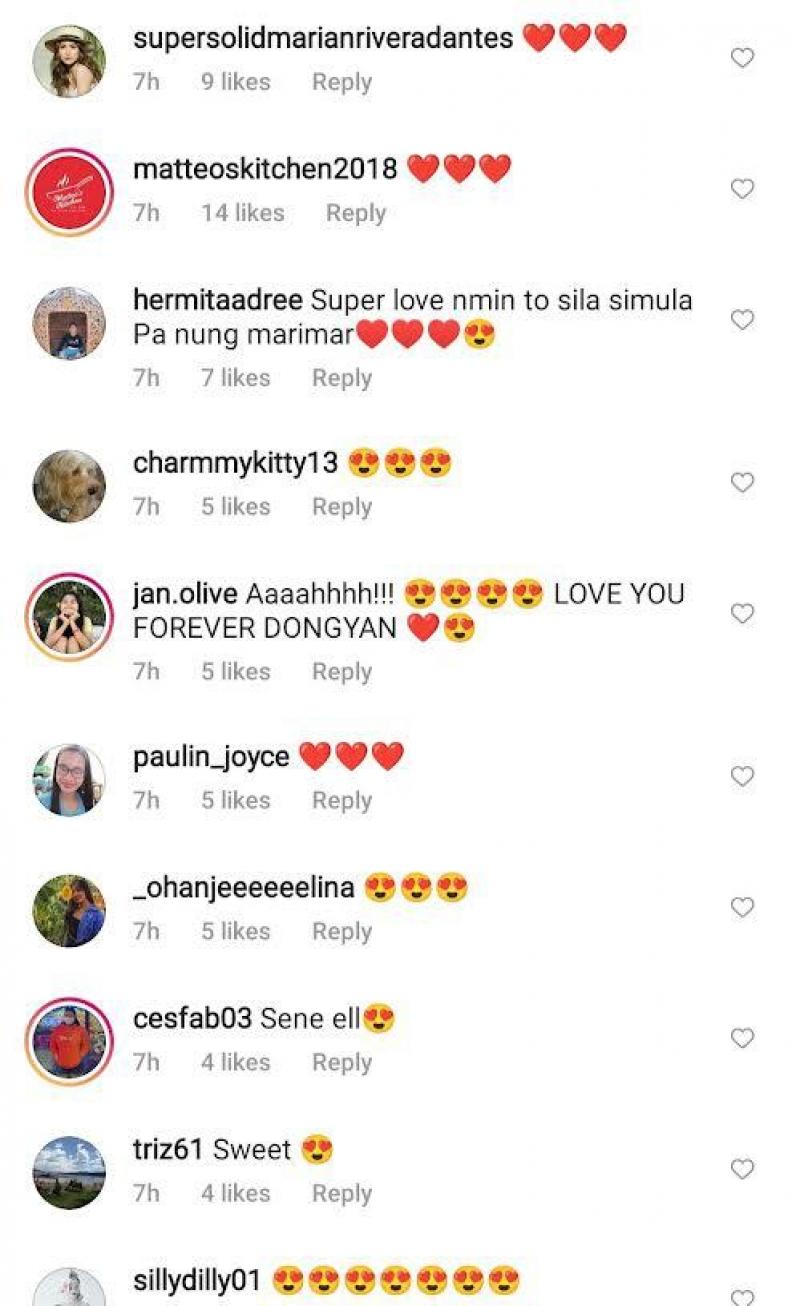Open matteoskitchen2018 profile avatar
Screen dimensions: 800x1306
[x=69, y=192]
